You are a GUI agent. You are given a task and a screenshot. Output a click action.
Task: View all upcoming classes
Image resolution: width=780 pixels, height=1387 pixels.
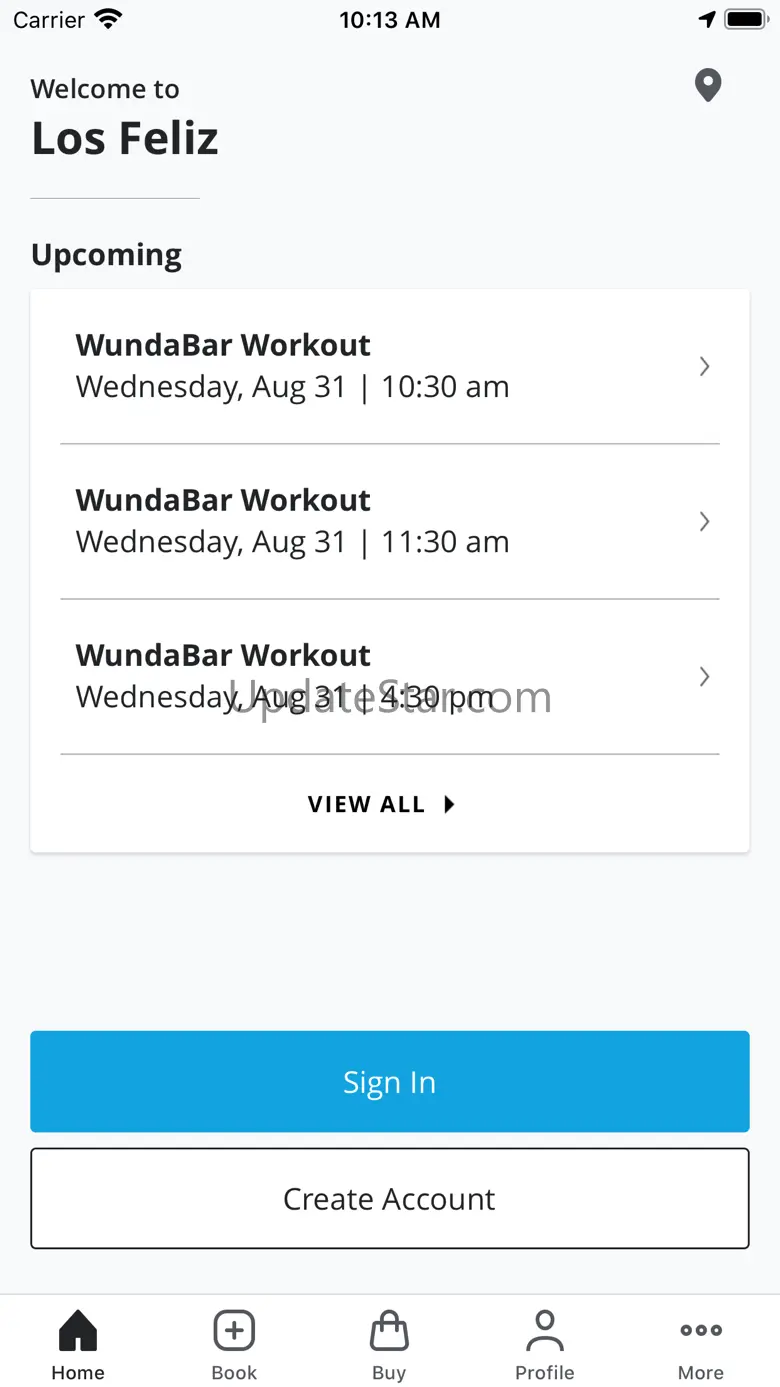[x=381, y=804]
